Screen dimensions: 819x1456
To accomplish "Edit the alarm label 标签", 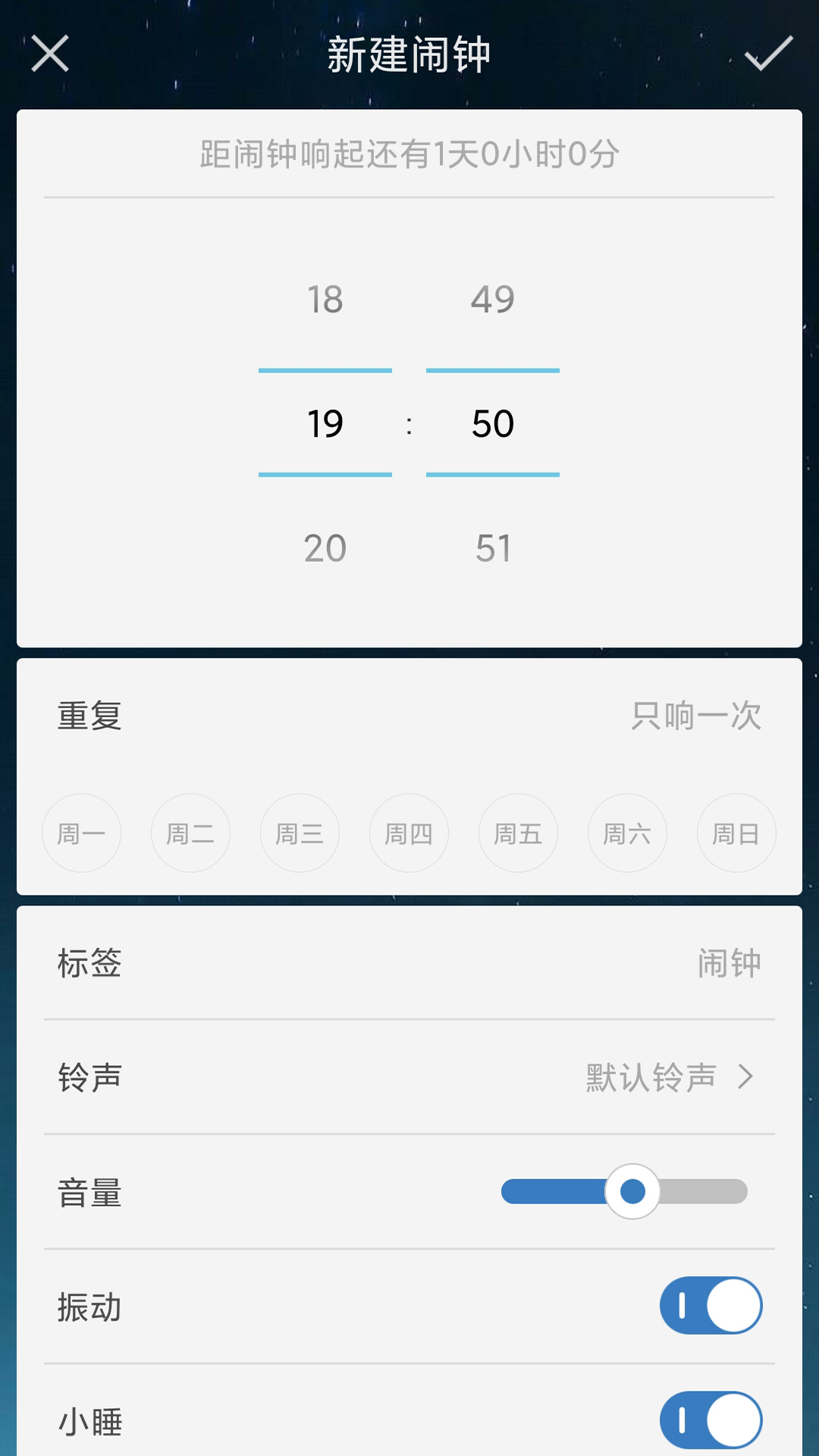I will [x=89, y=963].
